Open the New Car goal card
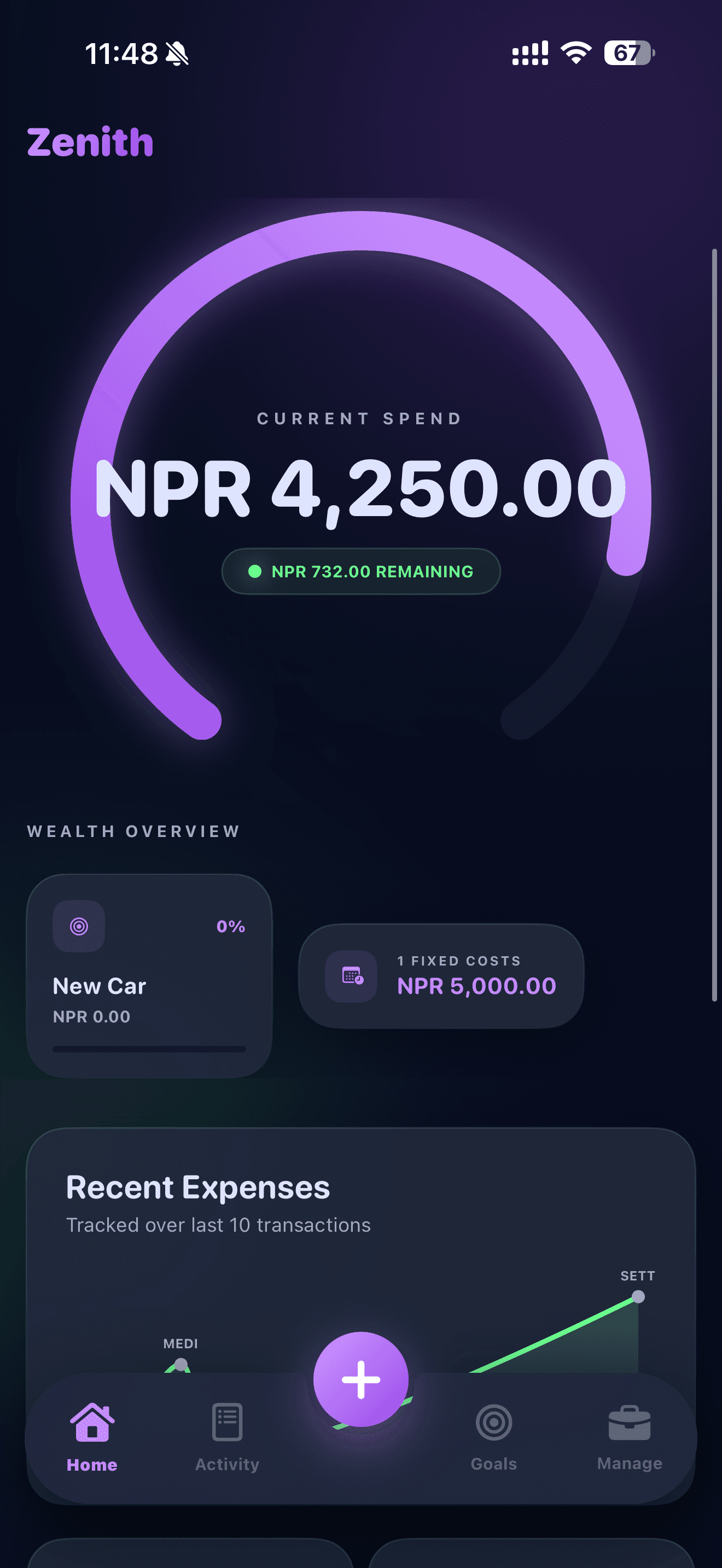Viewport: 722px width, 1568px height. coord(149,976)
